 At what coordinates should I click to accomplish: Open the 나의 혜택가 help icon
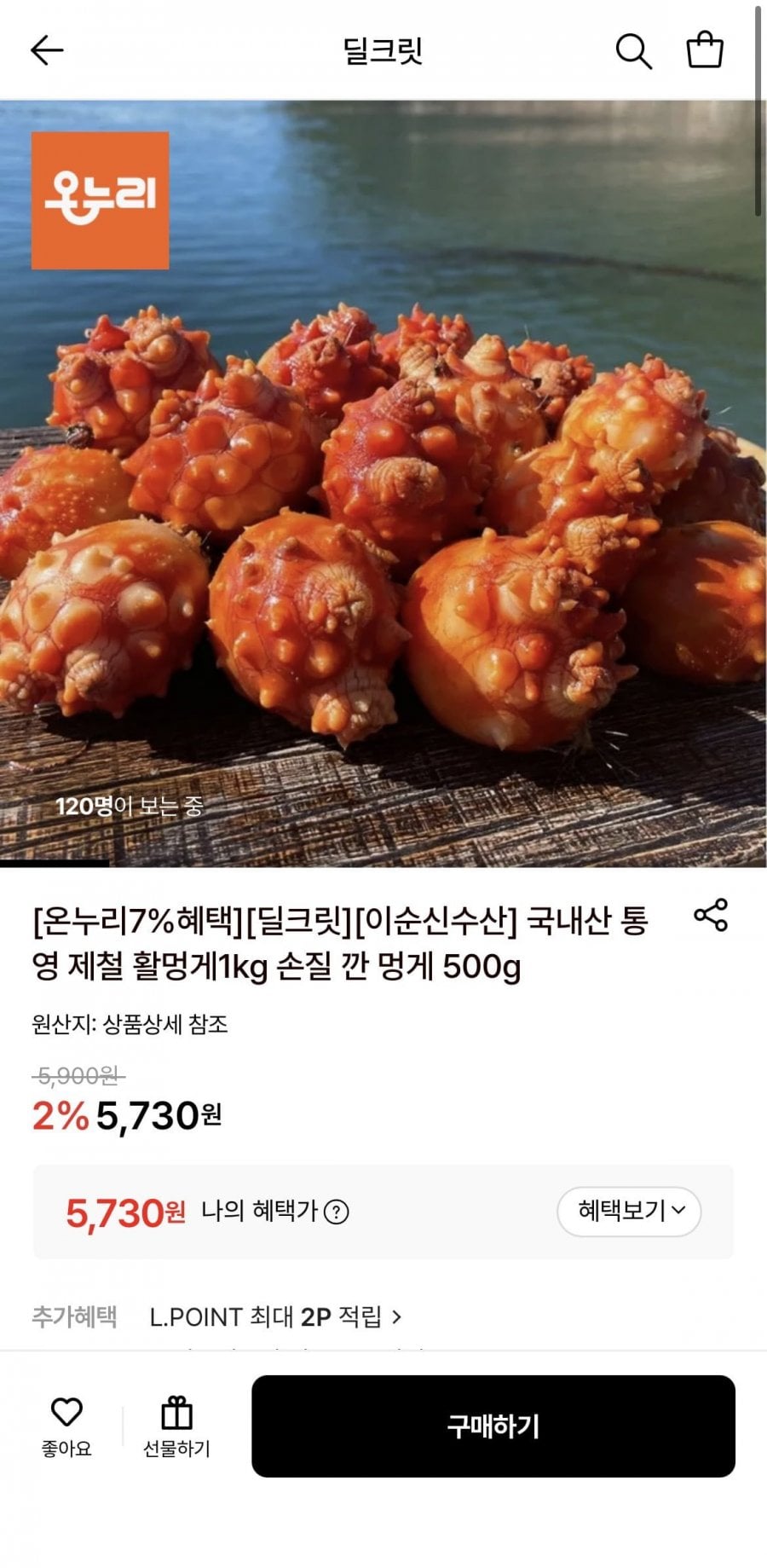point(337,1212)
